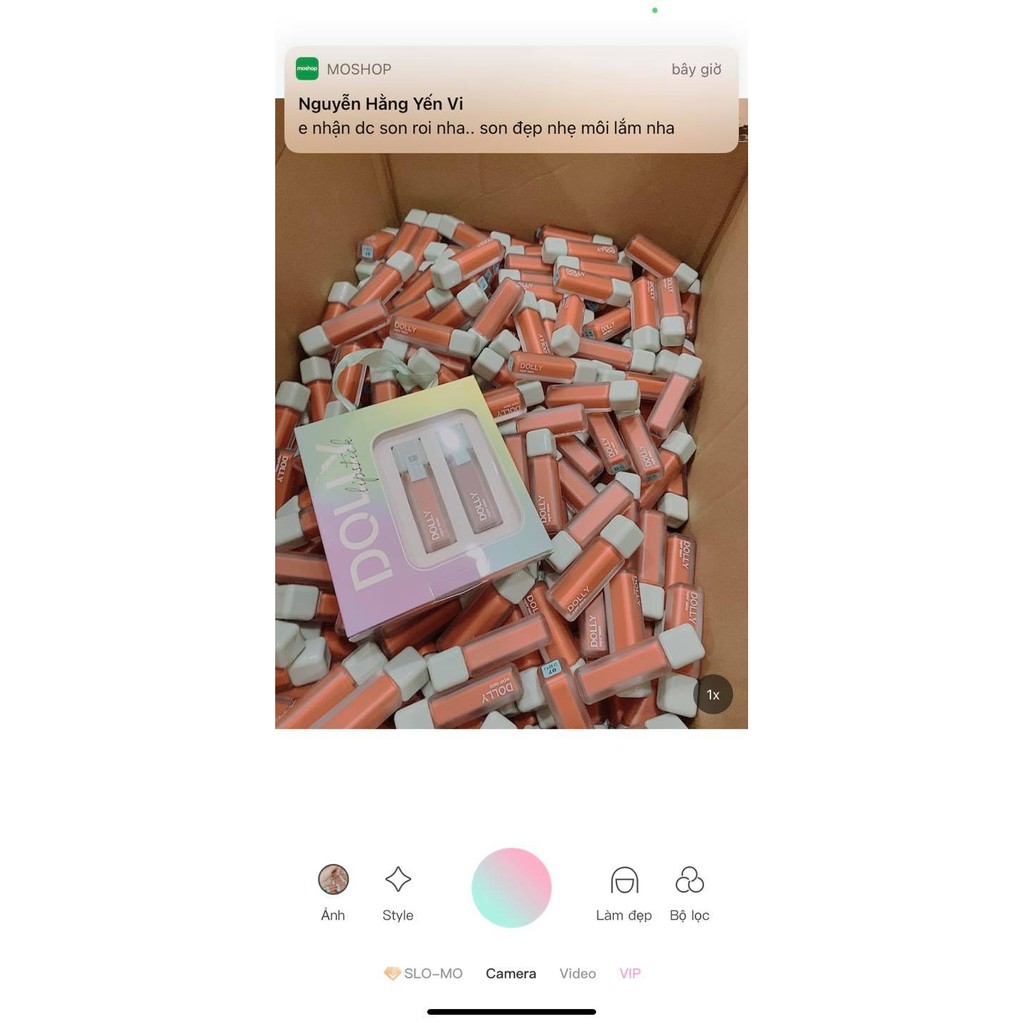1024x1024 pixels.
Task: Open the Style options
Action: (398, 880)
